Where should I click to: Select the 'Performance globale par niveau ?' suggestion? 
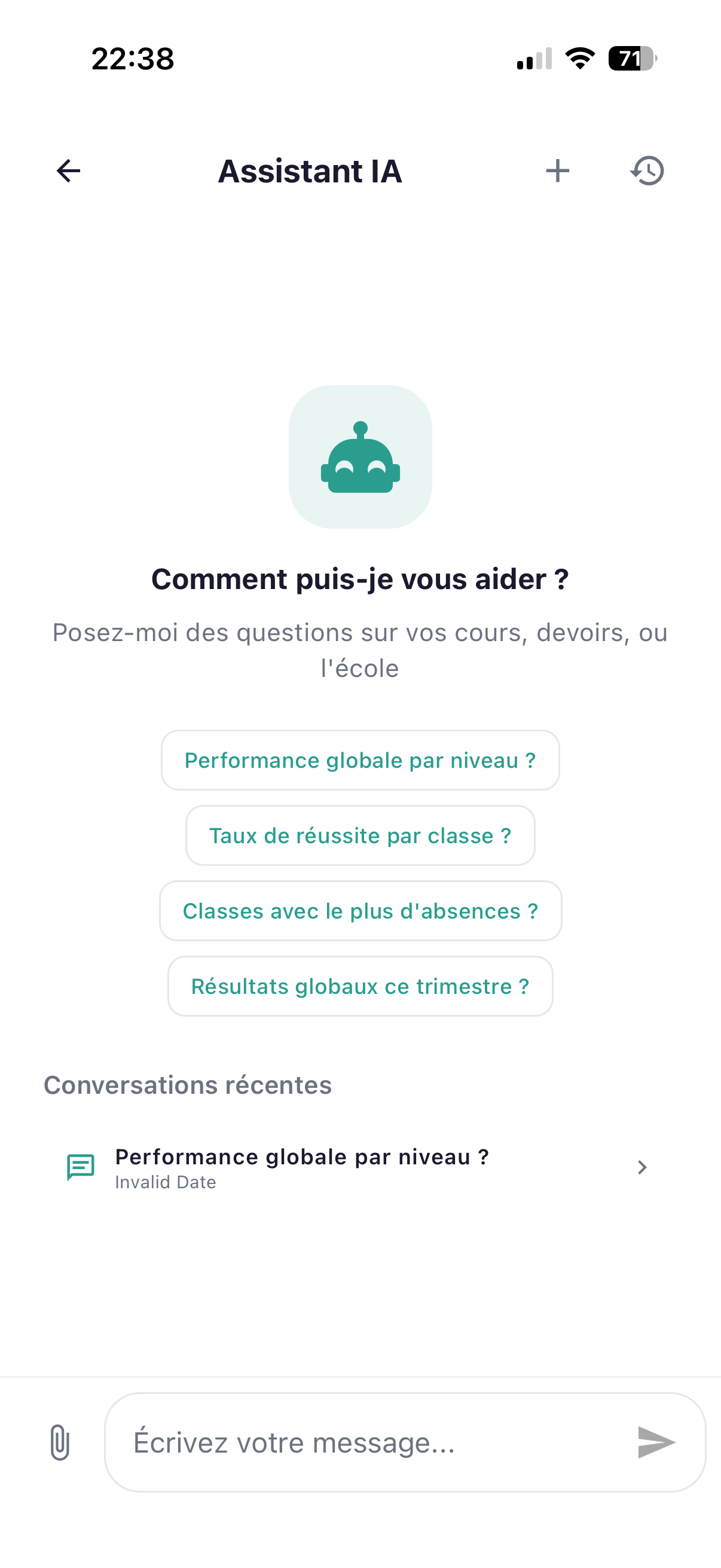click(x=359, y=759)
